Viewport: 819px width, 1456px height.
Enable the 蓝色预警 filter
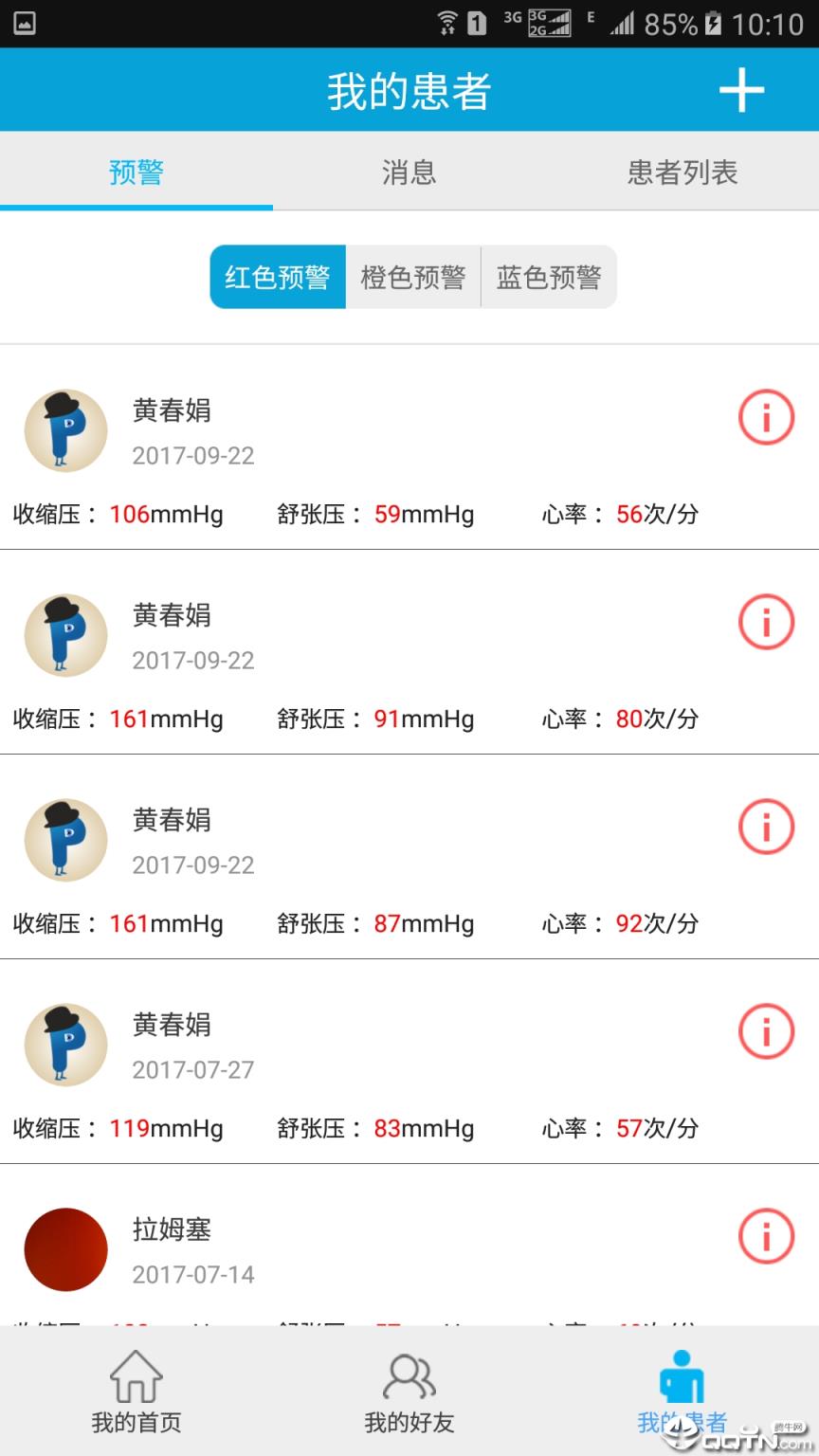[x=550, y=276]
